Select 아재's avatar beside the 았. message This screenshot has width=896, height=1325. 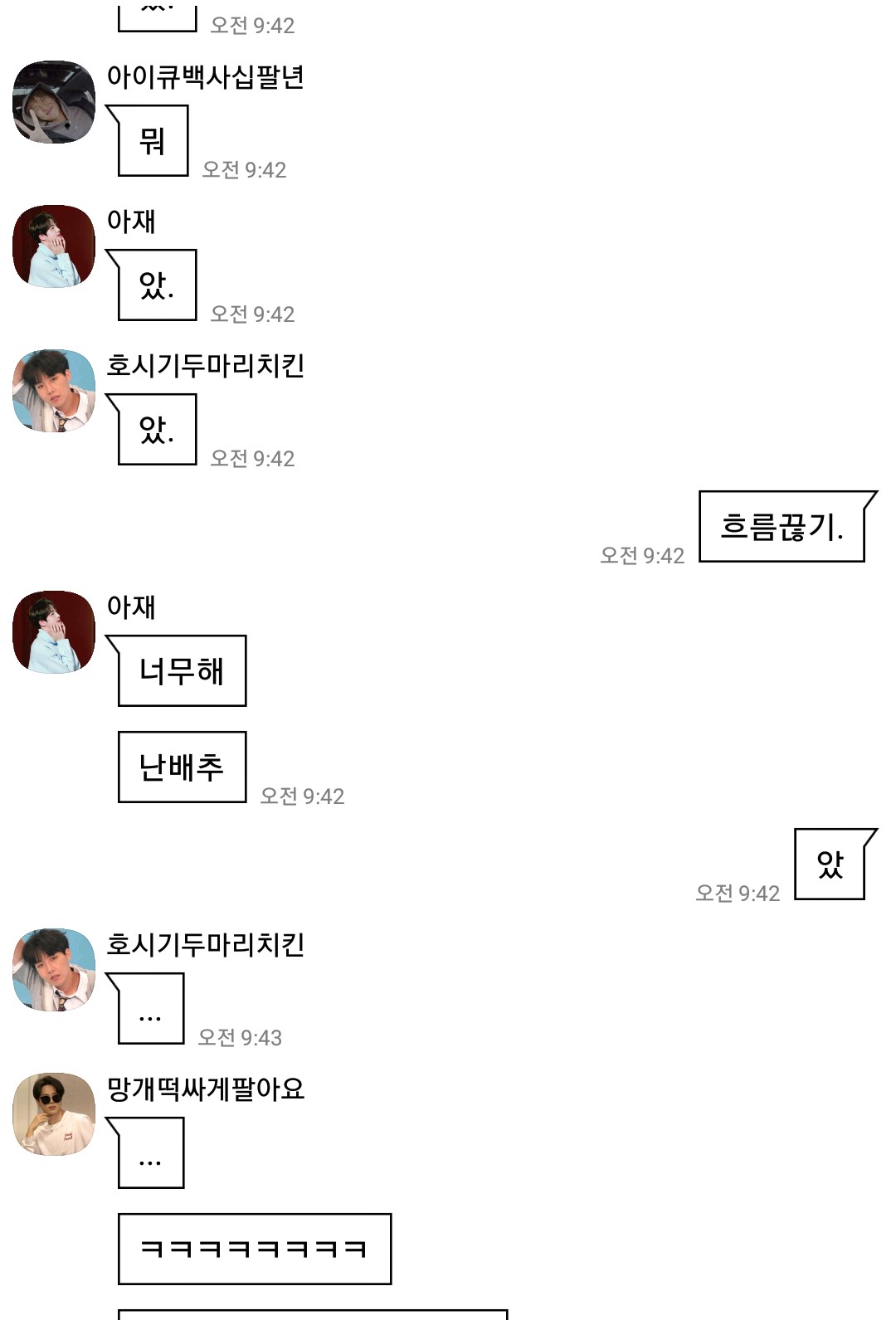click(54, 246)
